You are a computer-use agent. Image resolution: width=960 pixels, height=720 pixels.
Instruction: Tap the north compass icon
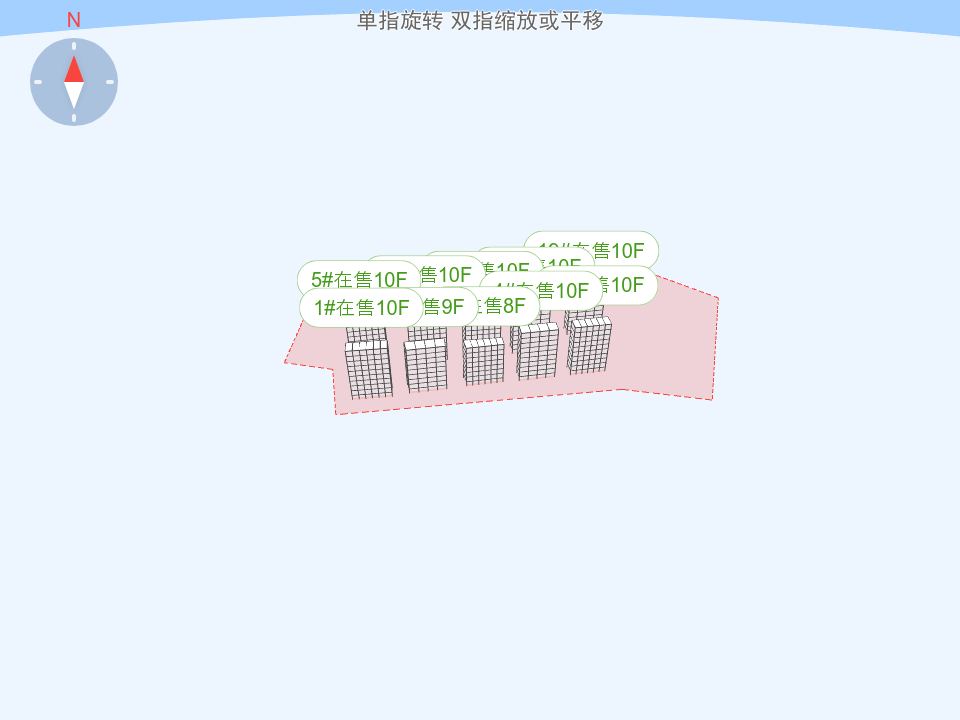click(x=74, y=82)
